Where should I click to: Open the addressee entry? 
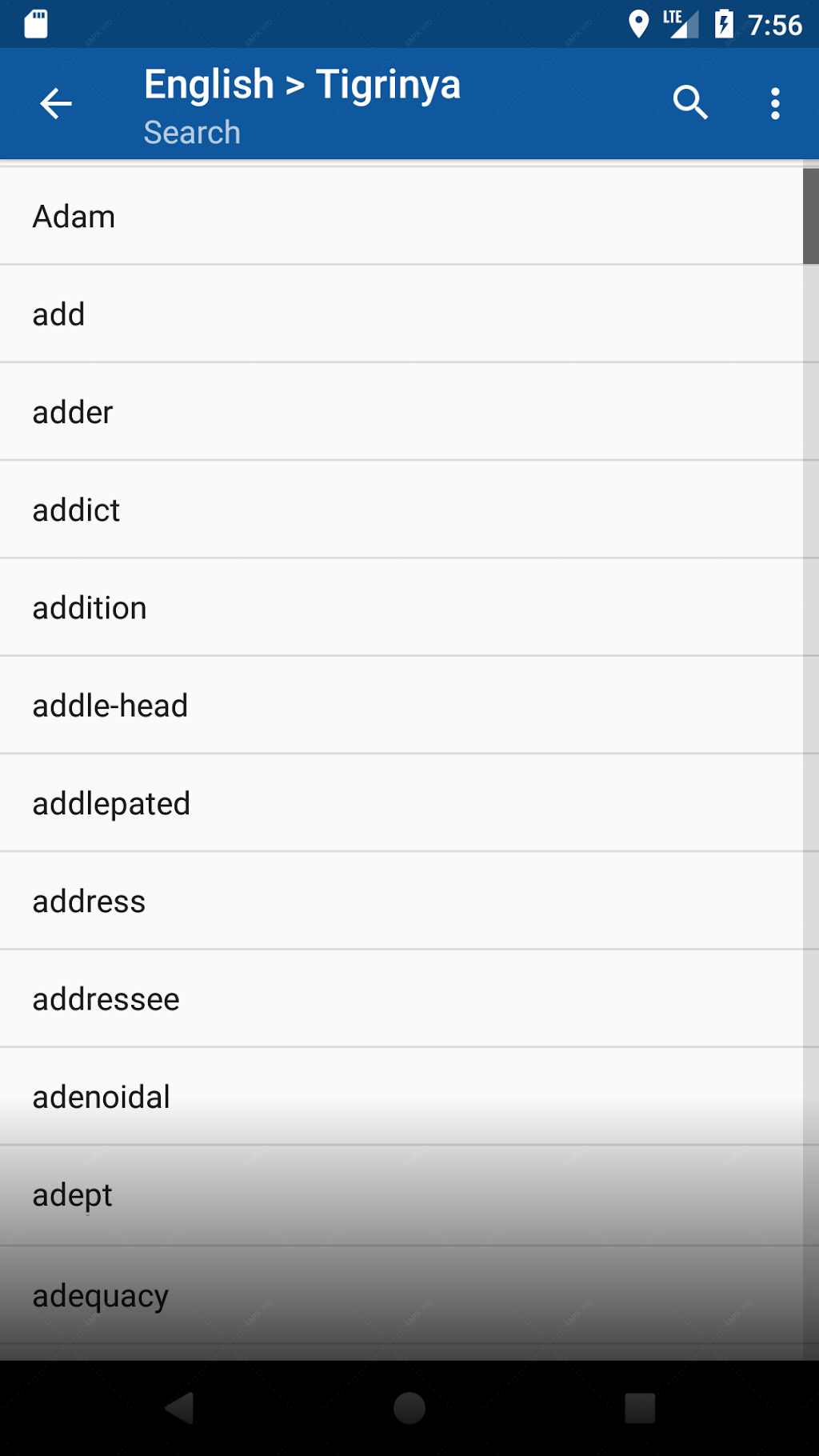point(402,999)
